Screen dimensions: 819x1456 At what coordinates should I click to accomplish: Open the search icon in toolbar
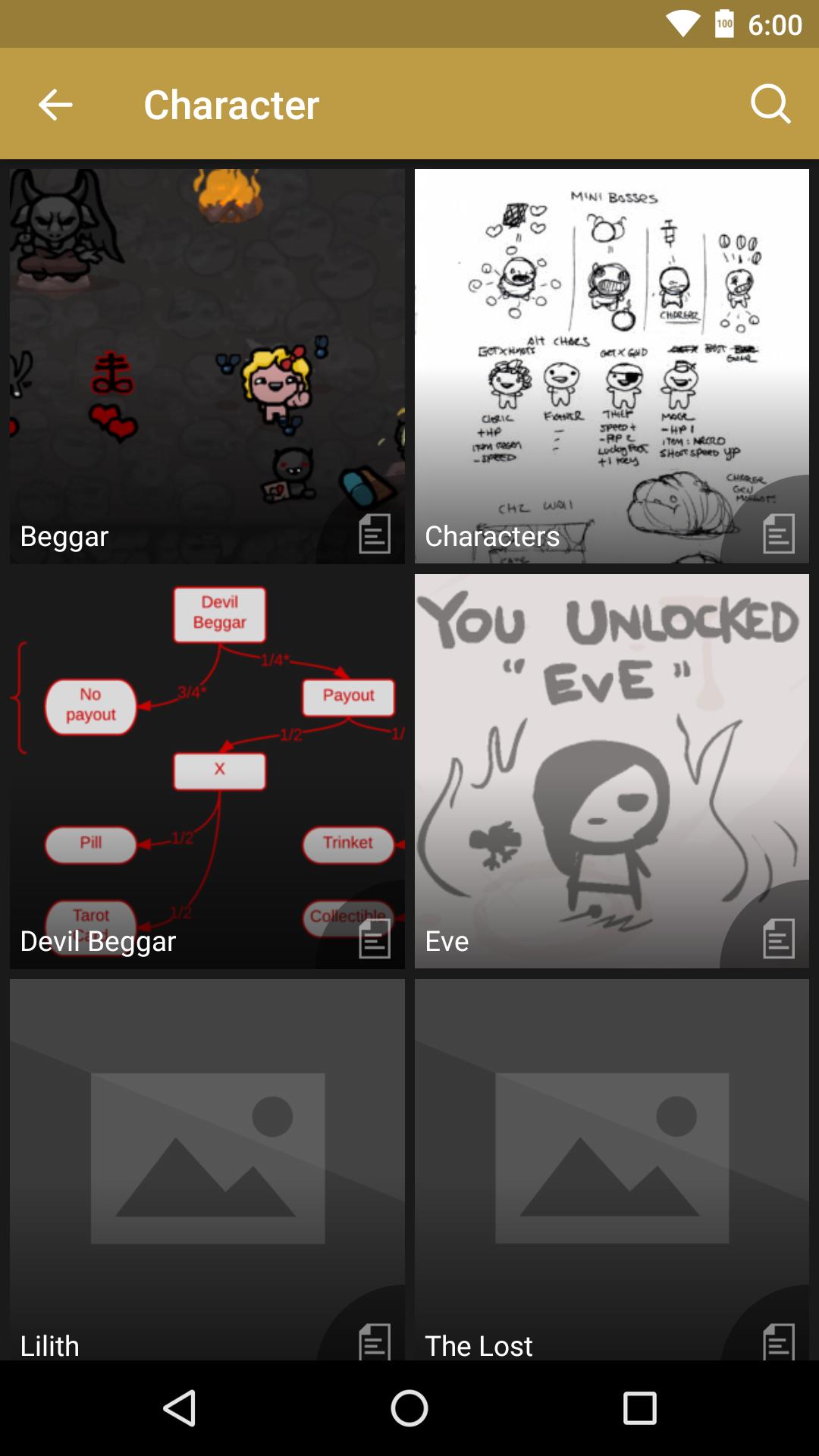[770, 104]
